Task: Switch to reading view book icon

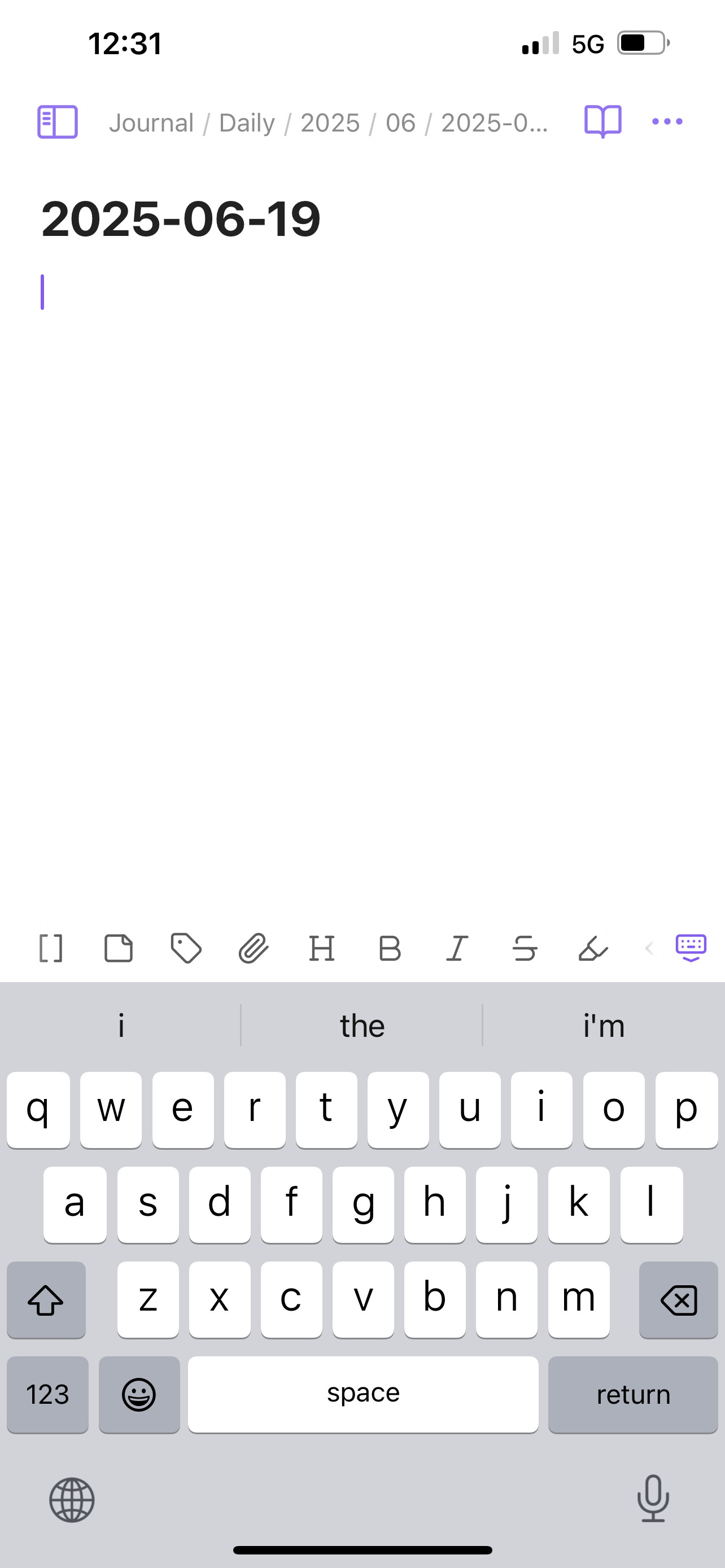Action: click(602, 122)
